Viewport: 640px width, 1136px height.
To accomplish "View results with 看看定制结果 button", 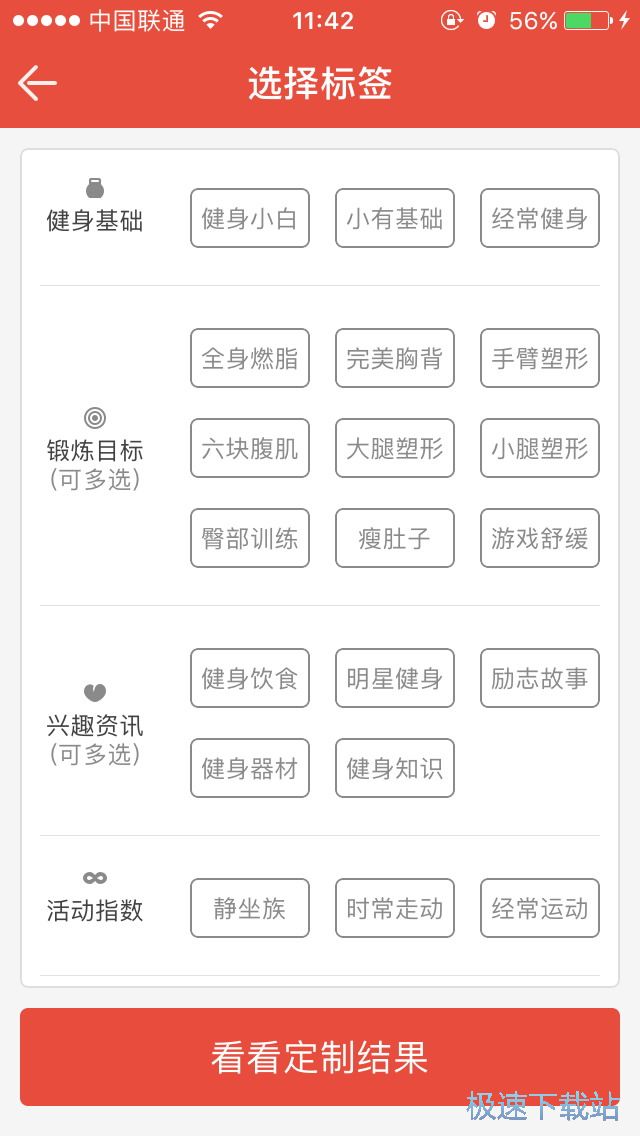I will coord(320,1057).
